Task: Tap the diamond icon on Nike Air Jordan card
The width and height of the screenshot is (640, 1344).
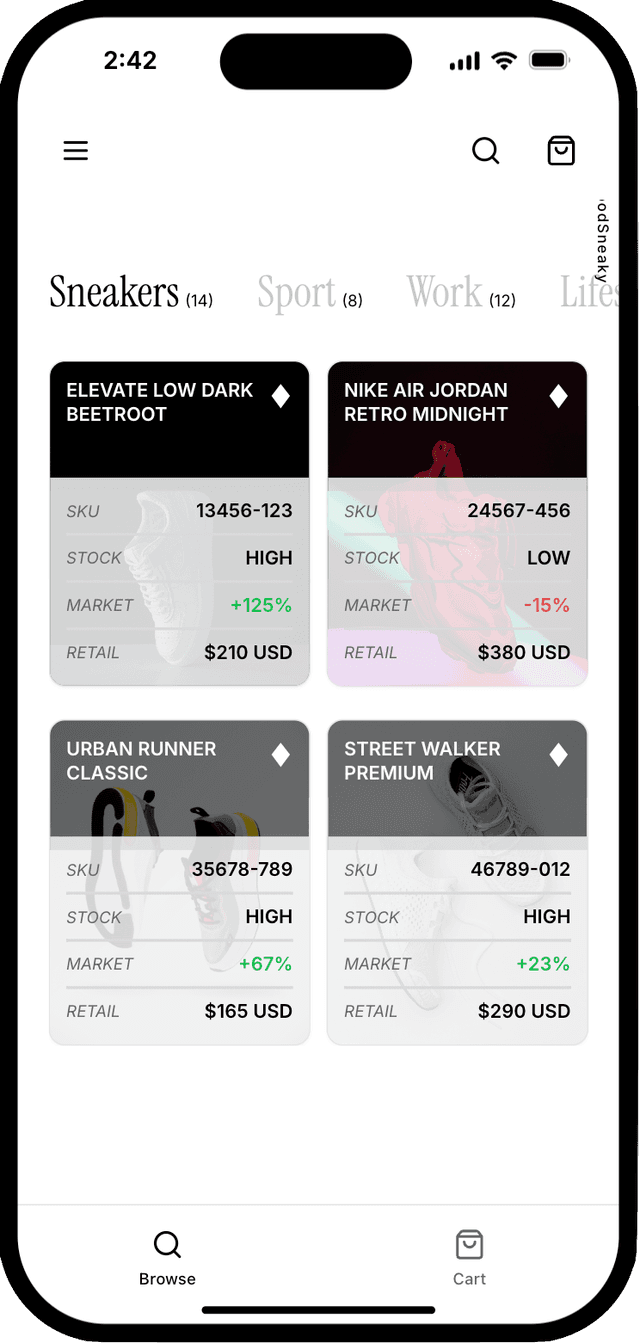Action: (559, 397)
